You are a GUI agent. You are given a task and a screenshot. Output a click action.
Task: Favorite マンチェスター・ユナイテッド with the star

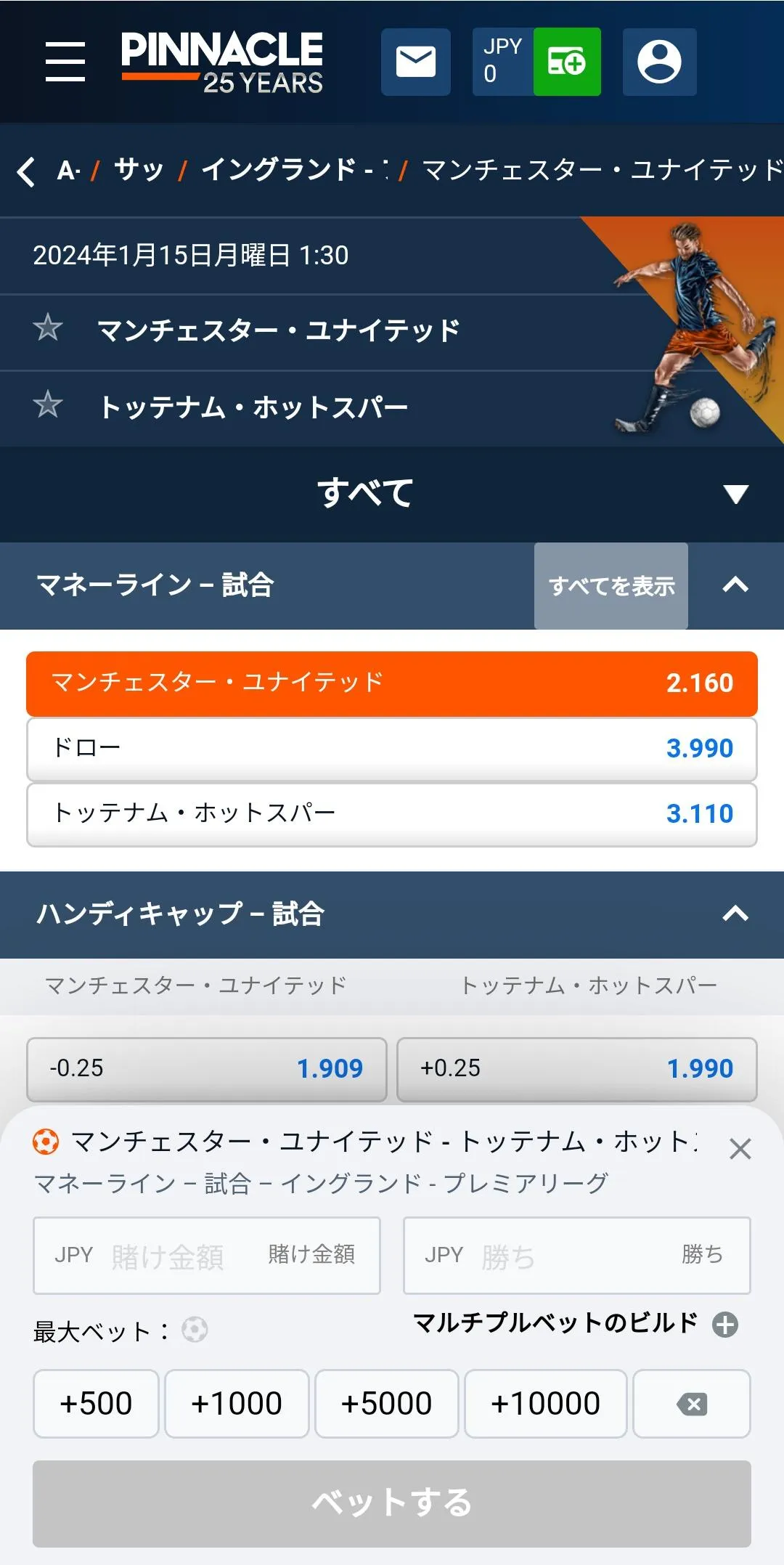pos(48,328)
